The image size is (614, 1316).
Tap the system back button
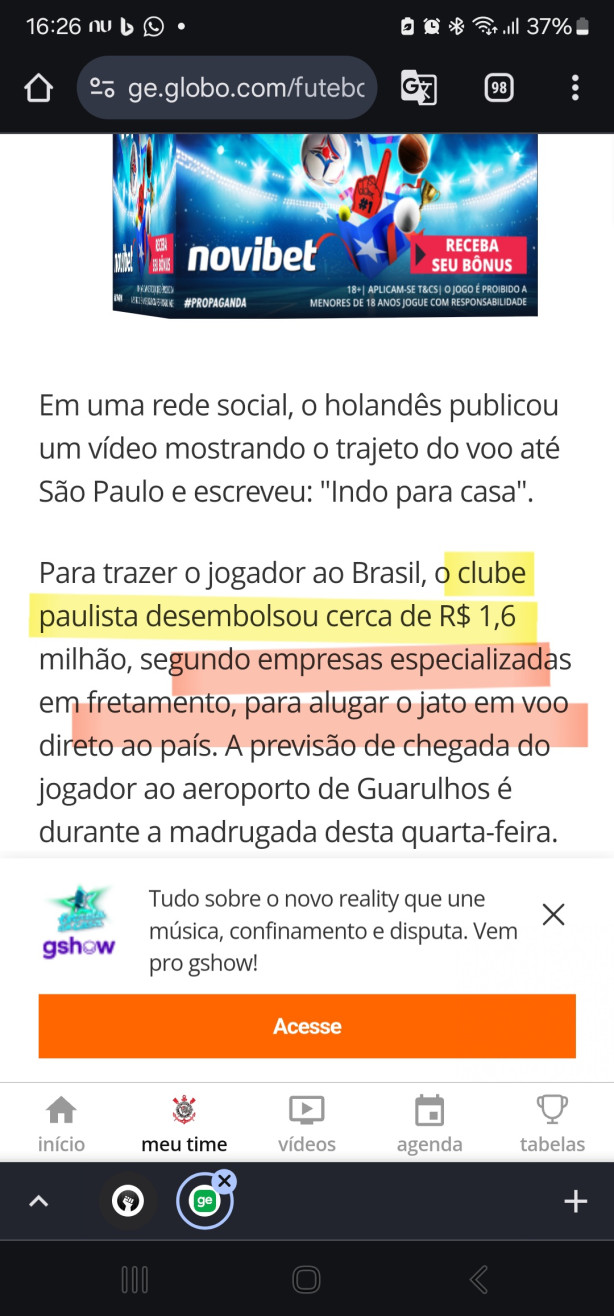click(479, 1279)
